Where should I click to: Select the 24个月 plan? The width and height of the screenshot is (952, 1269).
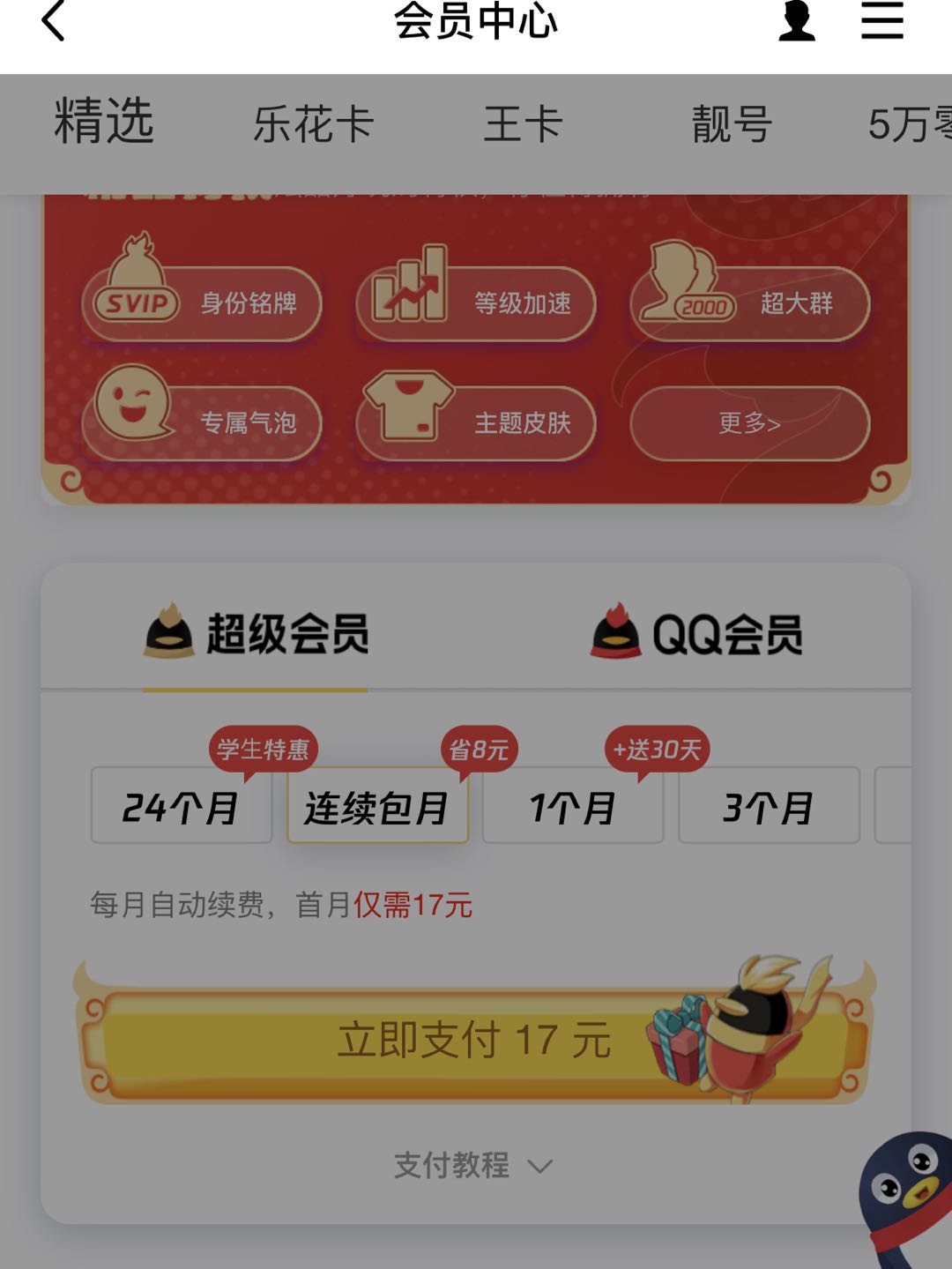click(182, 806)
